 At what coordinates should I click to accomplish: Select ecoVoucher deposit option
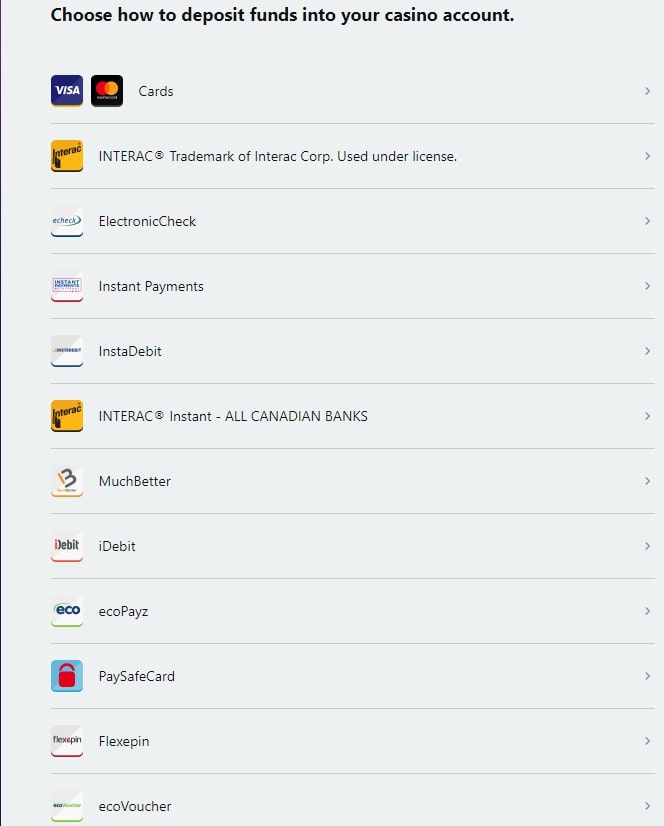tap(135, 806)
